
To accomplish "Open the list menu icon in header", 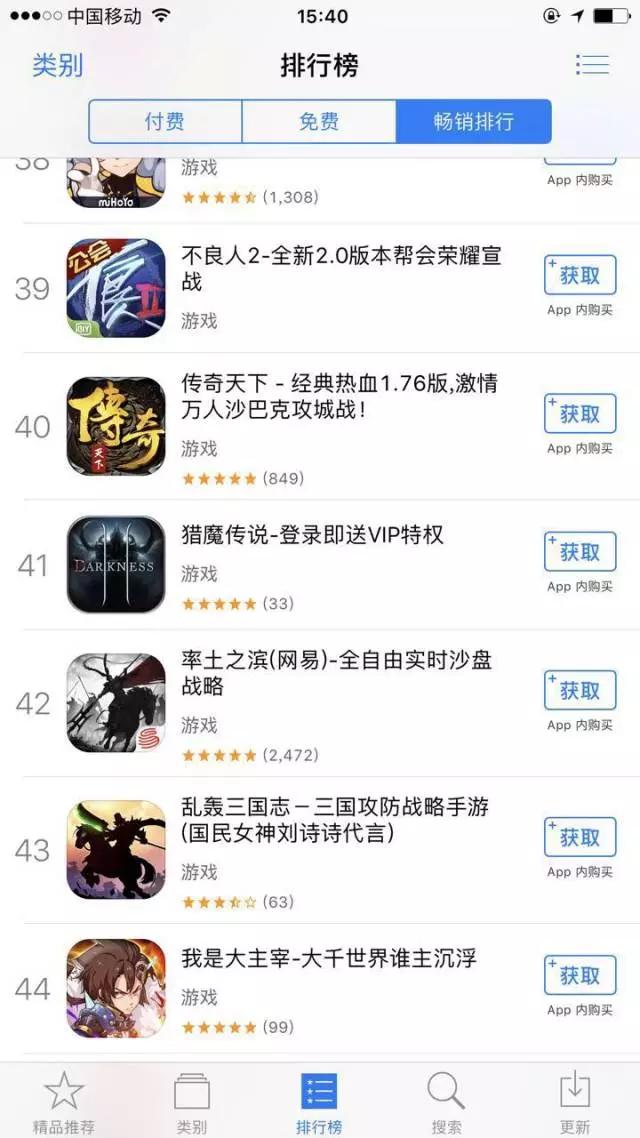I will 592,65.
